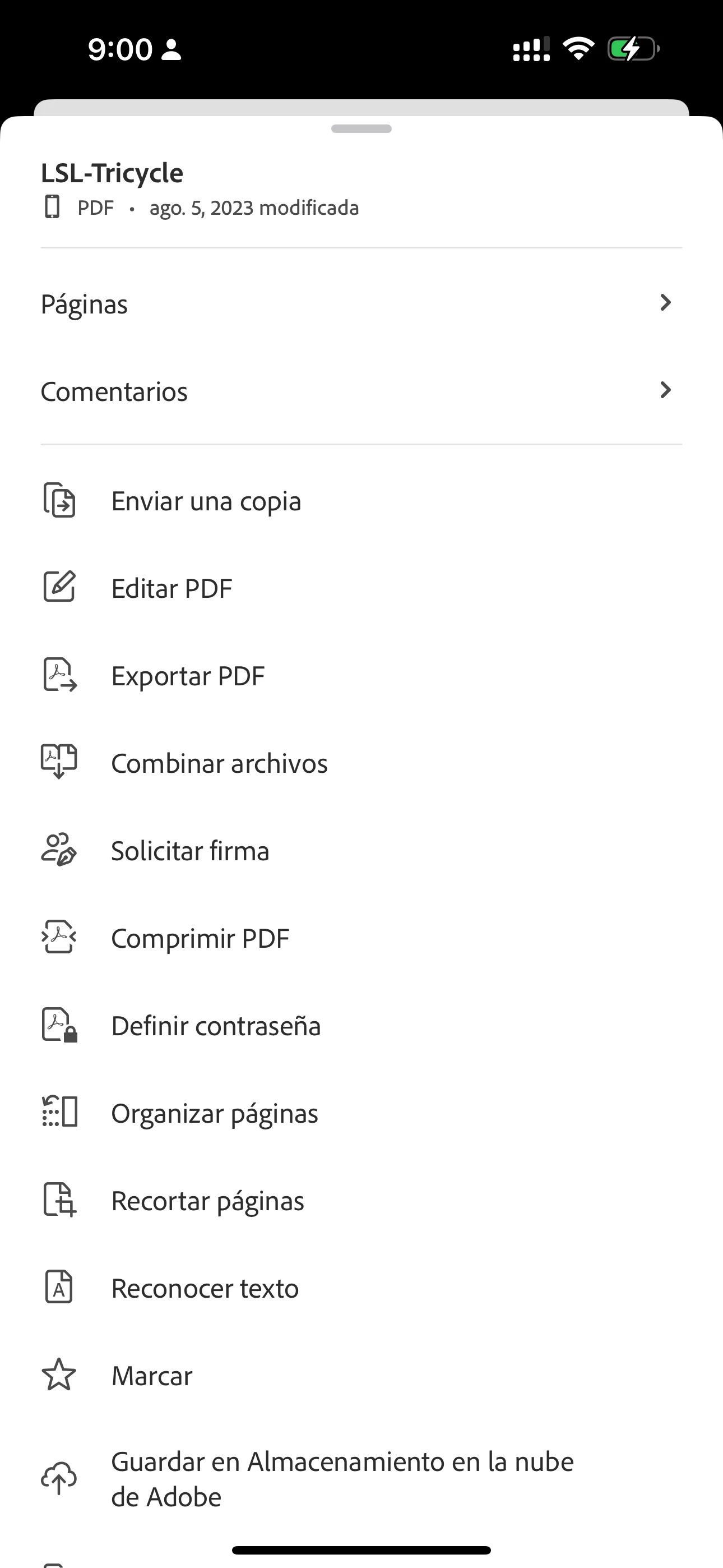
Task: Mark file with Marcar star option
Action: [151, 1376]
